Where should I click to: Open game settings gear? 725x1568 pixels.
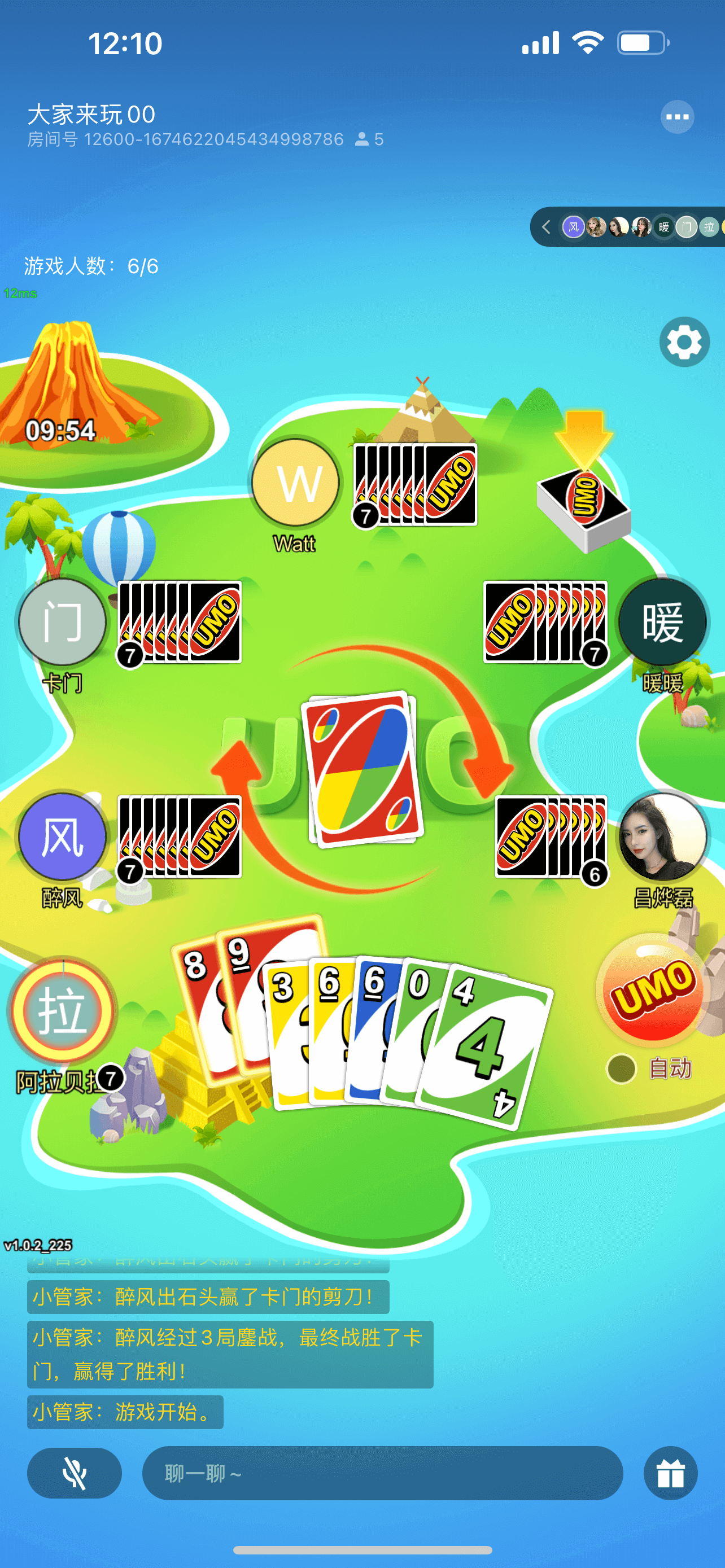tap(684, 341)
